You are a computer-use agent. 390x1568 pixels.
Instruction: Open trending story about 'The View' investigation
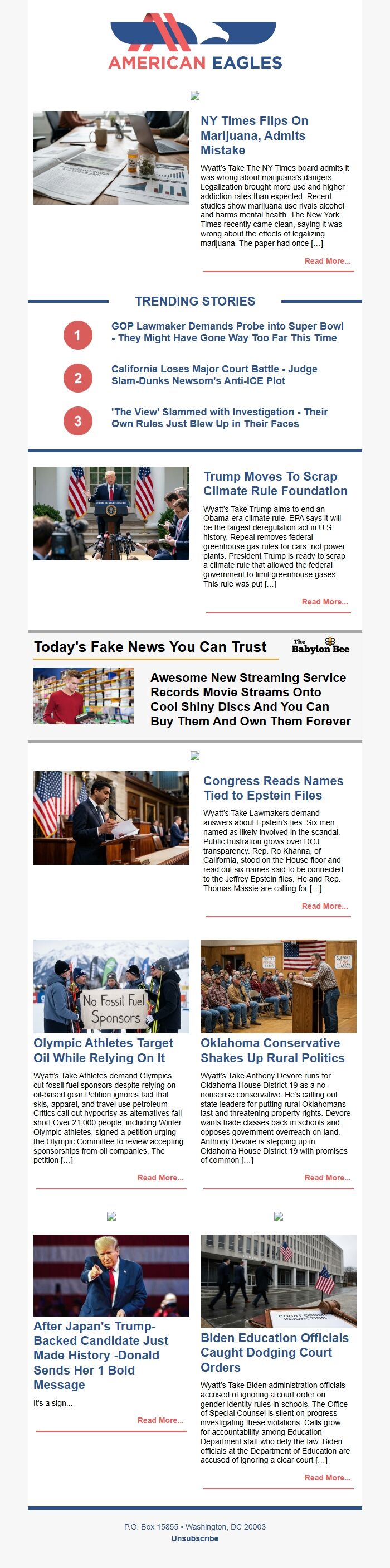(x=219, y=418)
